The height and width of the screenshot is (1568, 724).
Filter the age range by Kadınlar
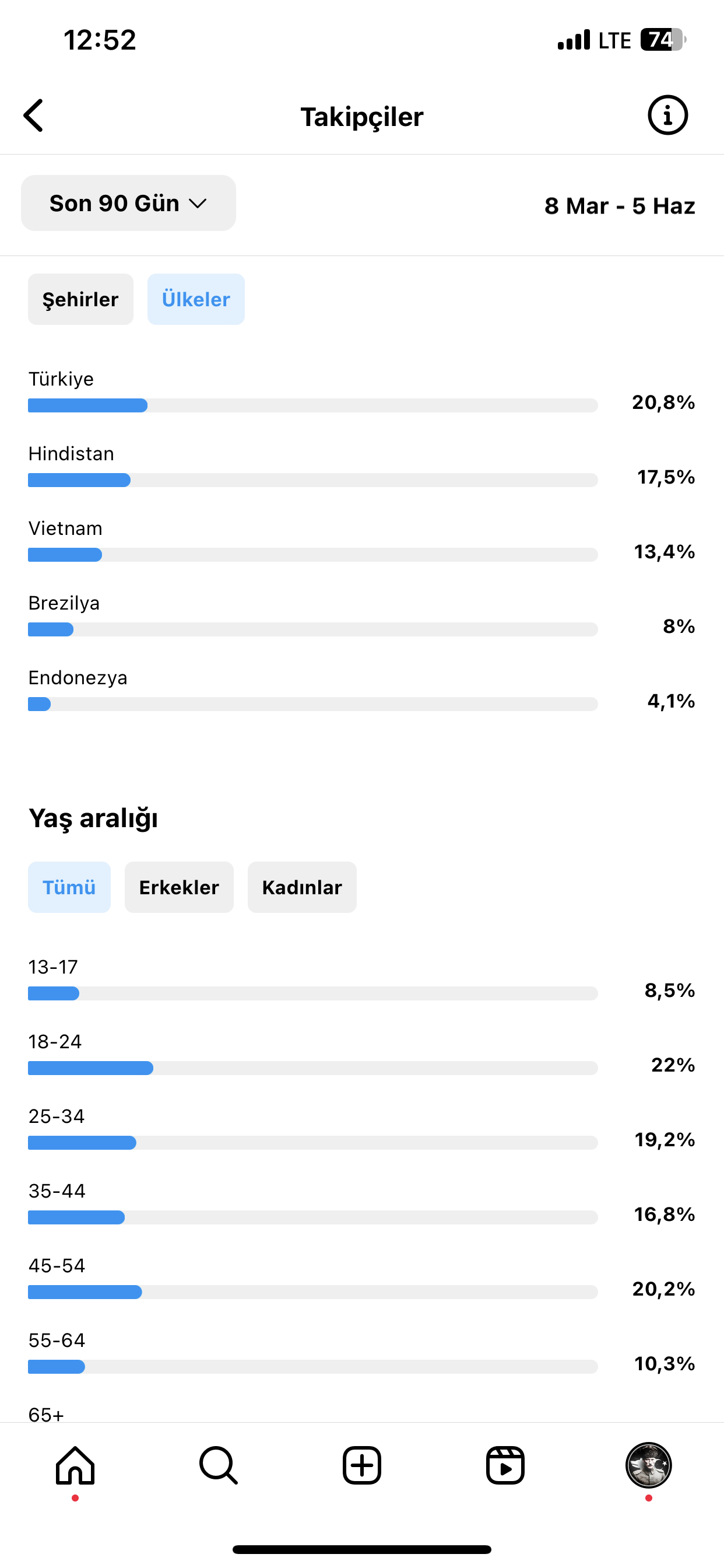[x=303, y=887]
